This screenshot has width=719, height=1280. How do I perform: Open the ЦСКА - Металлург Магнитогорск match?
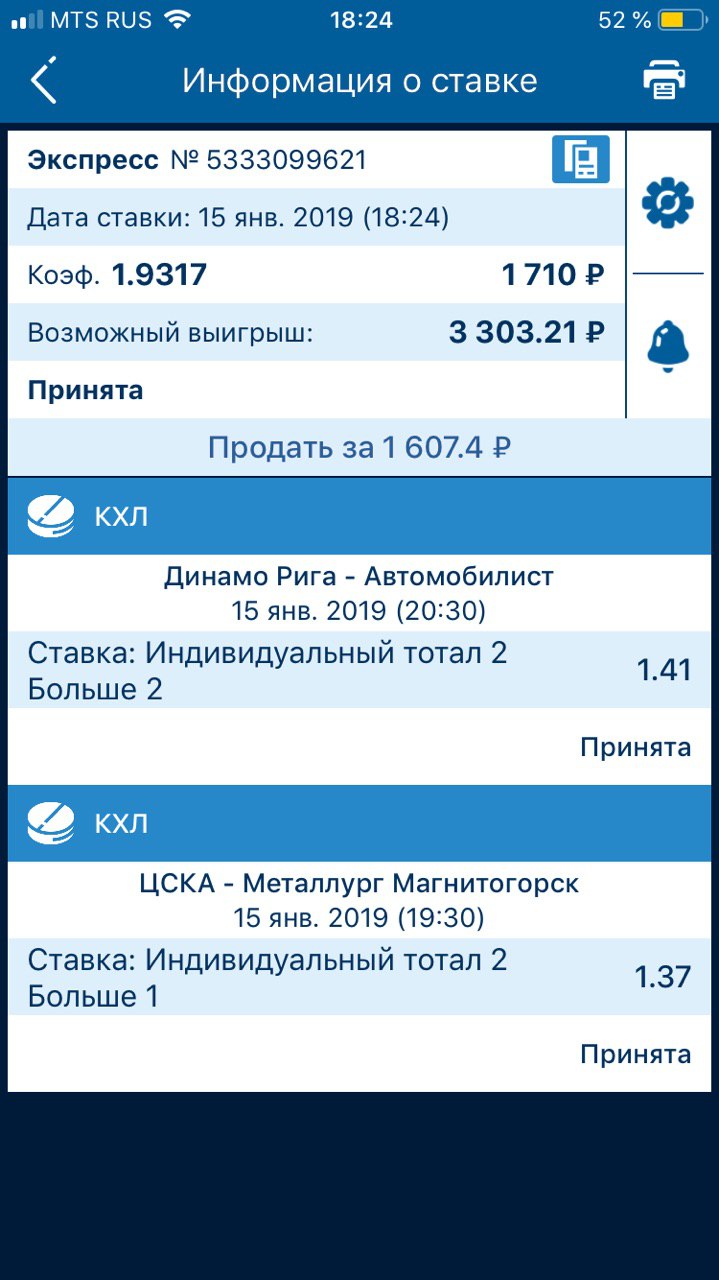pos(359,883)
